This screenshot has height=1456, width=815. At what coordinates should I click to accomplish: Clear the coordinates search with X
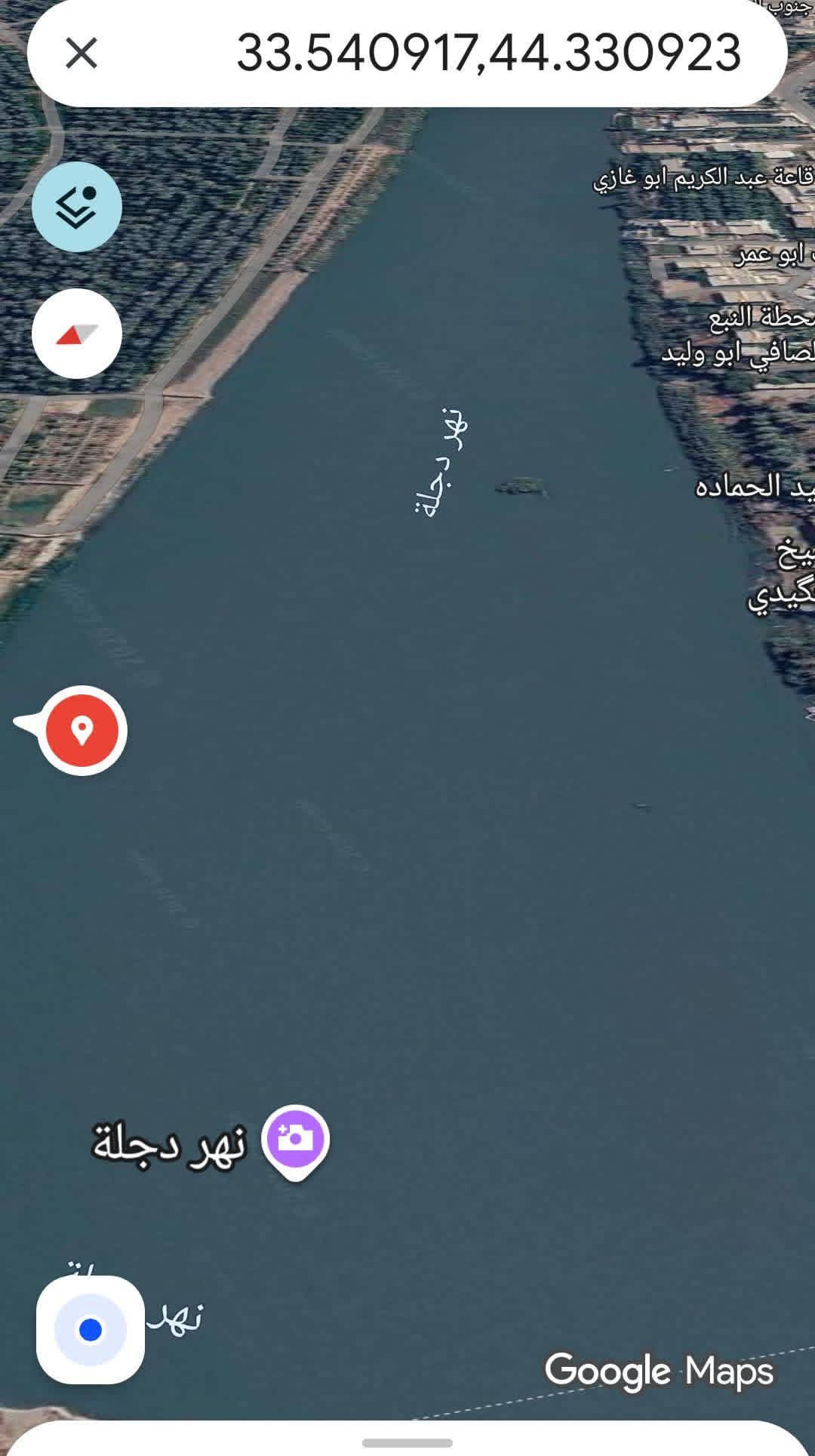(81, 54)
